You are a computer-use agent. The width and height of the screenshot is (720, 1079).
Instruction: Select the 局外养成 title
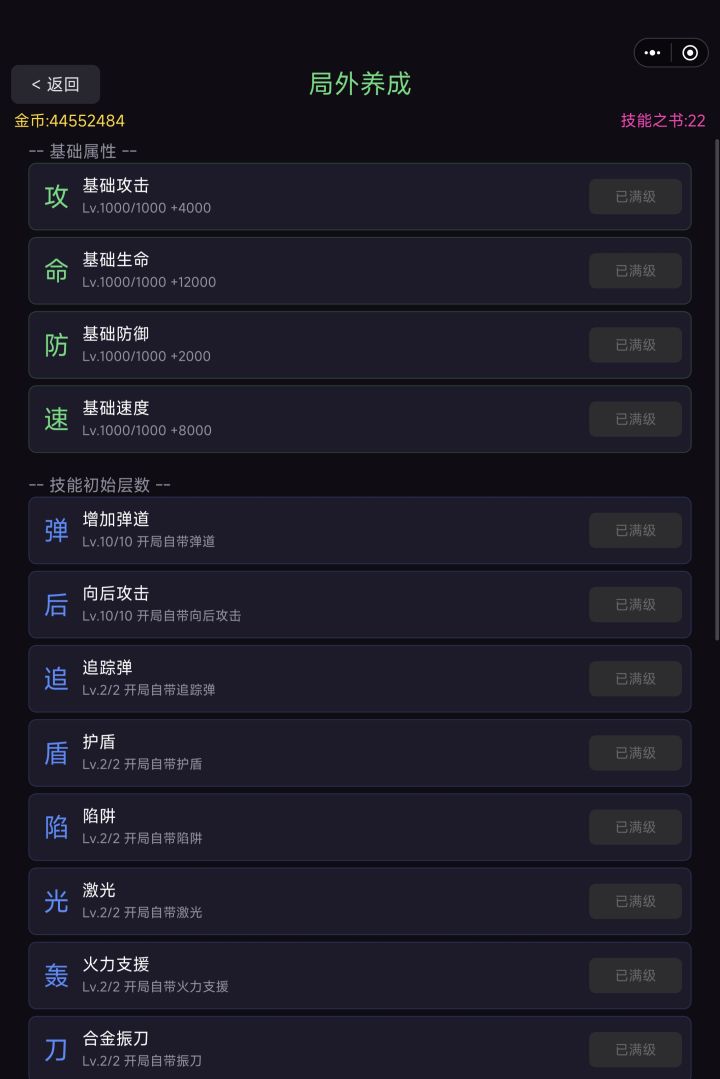[360, 85]
